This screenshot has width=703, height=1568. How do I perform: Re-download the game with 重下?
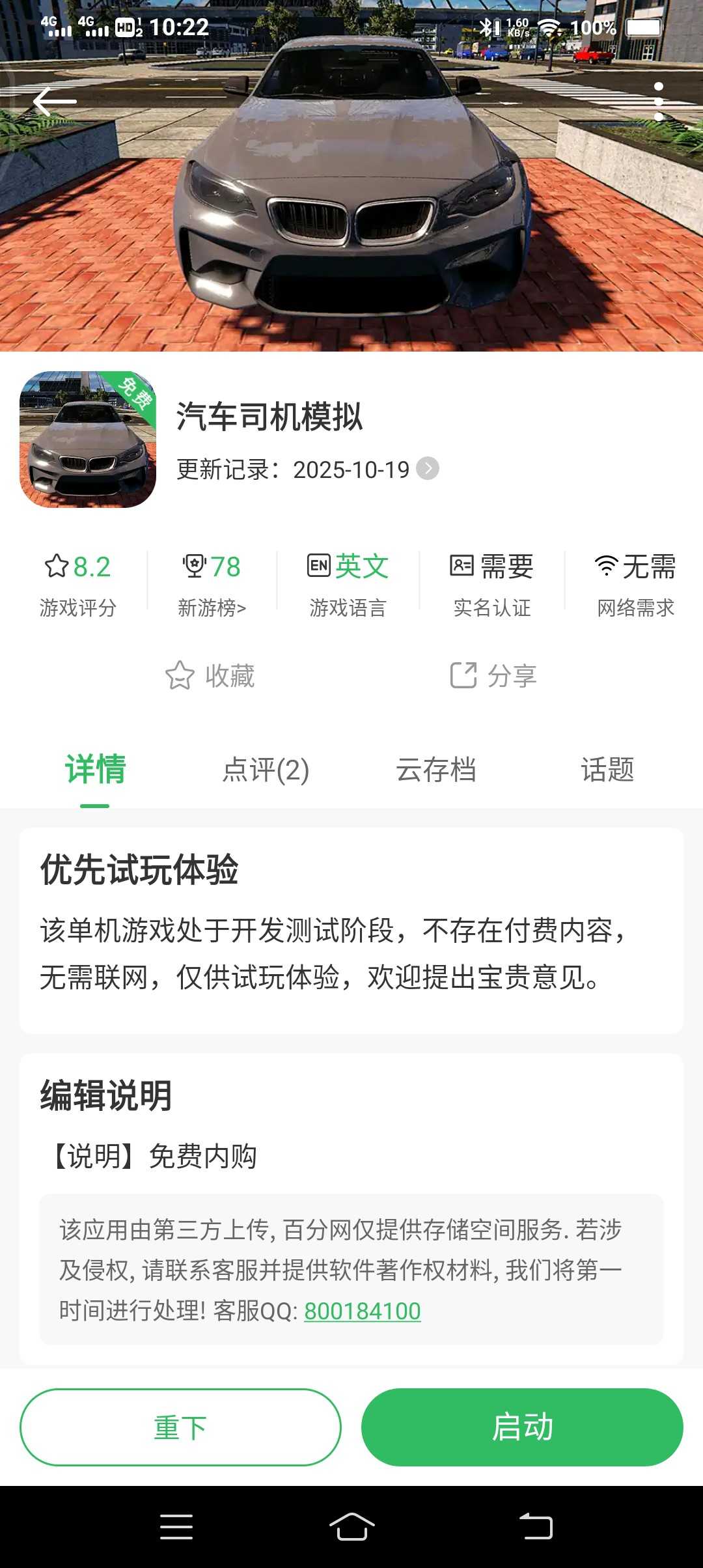click(180, 1427)
